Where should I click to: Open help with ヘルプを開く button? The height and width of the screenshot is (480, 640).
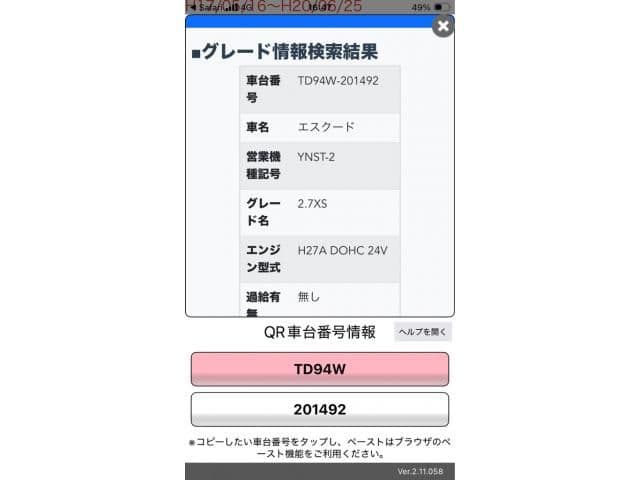click(x=422, y=332)
